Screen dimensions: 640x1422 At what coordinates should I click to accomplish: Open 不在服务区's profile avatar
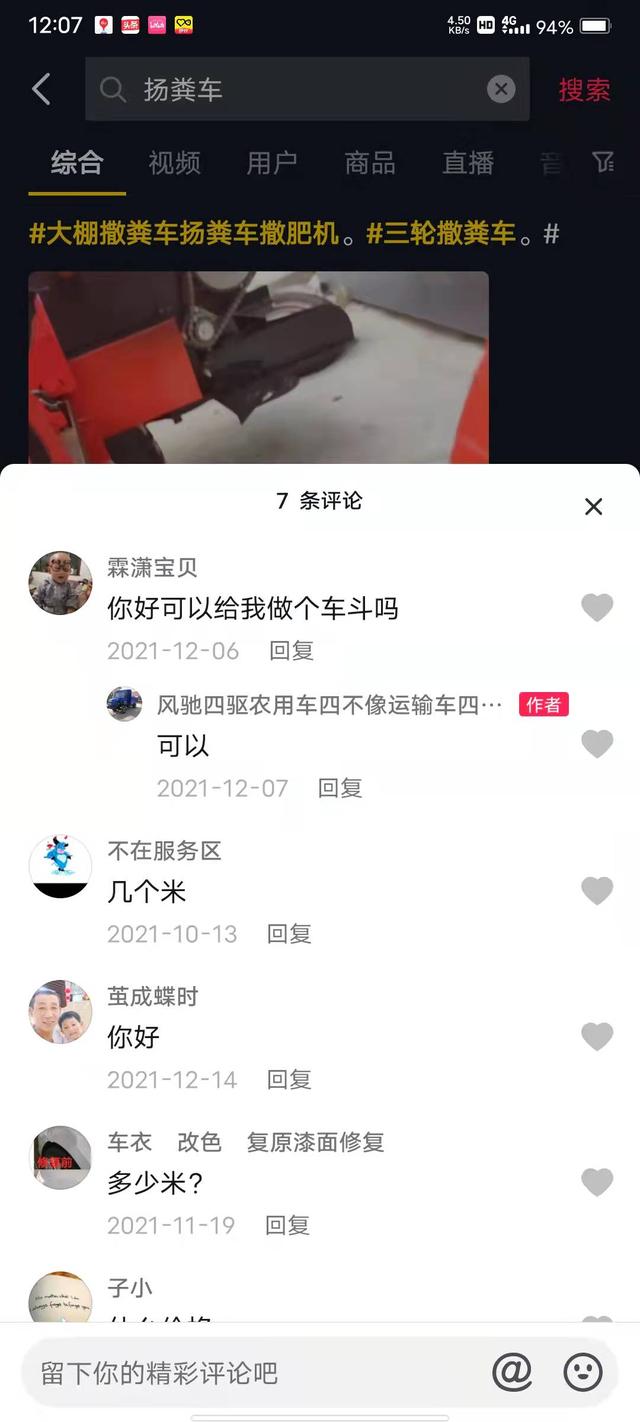pos(60,866)
